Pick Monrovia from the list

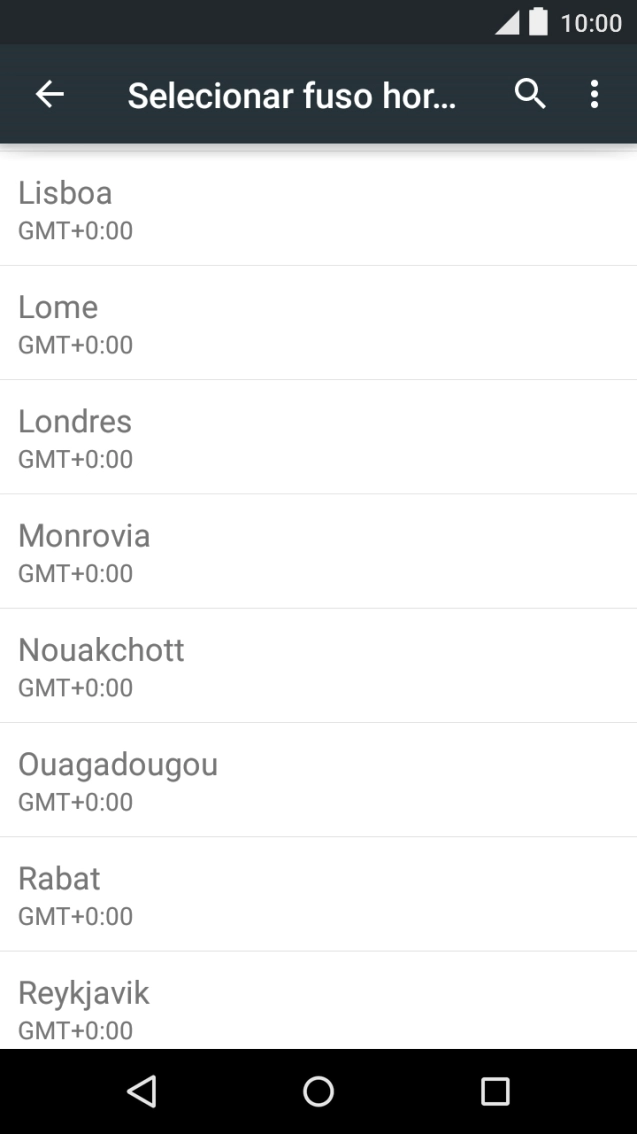click(x=318, y=551)
